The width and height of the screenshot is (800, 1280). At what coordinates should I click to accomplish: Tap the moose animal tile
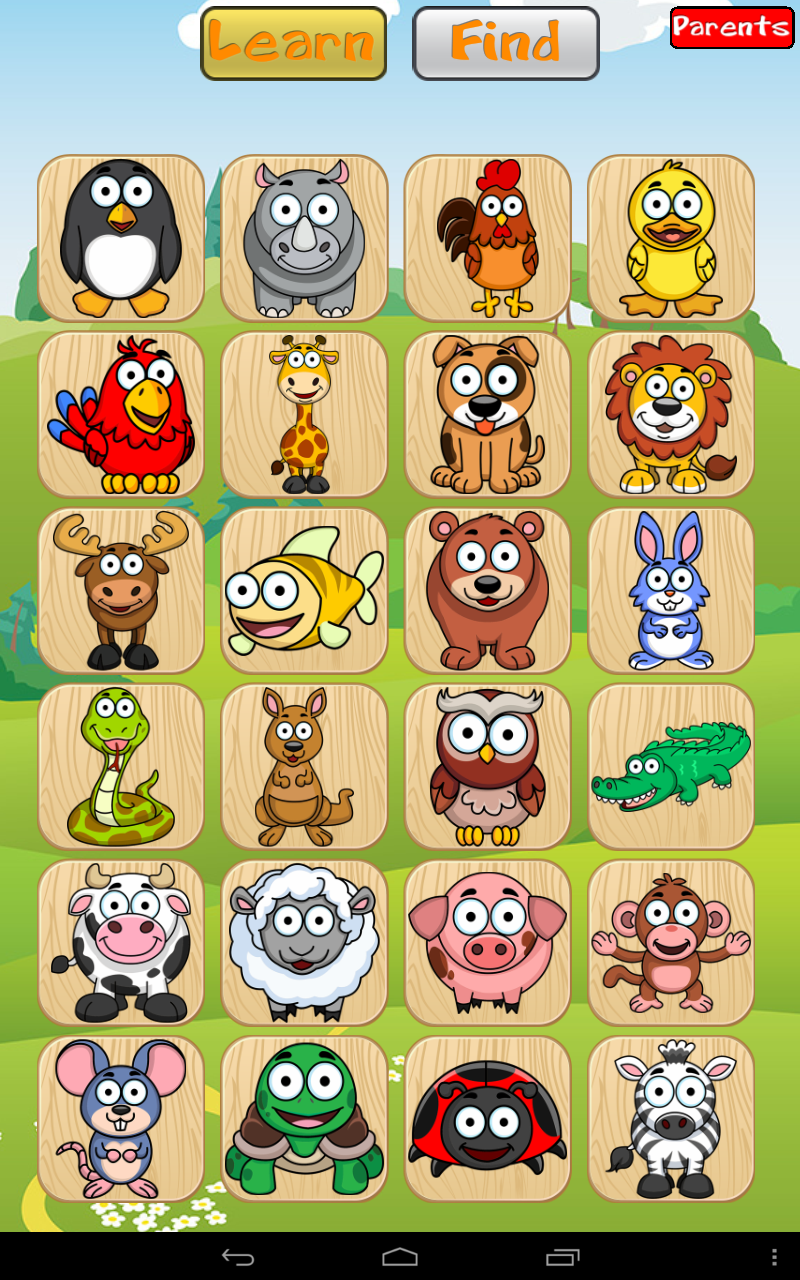tap(120, 590)
